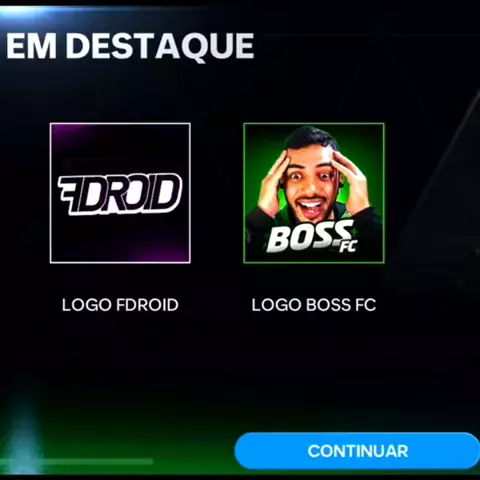Select the Logo FDroid tile

point(120,193)
